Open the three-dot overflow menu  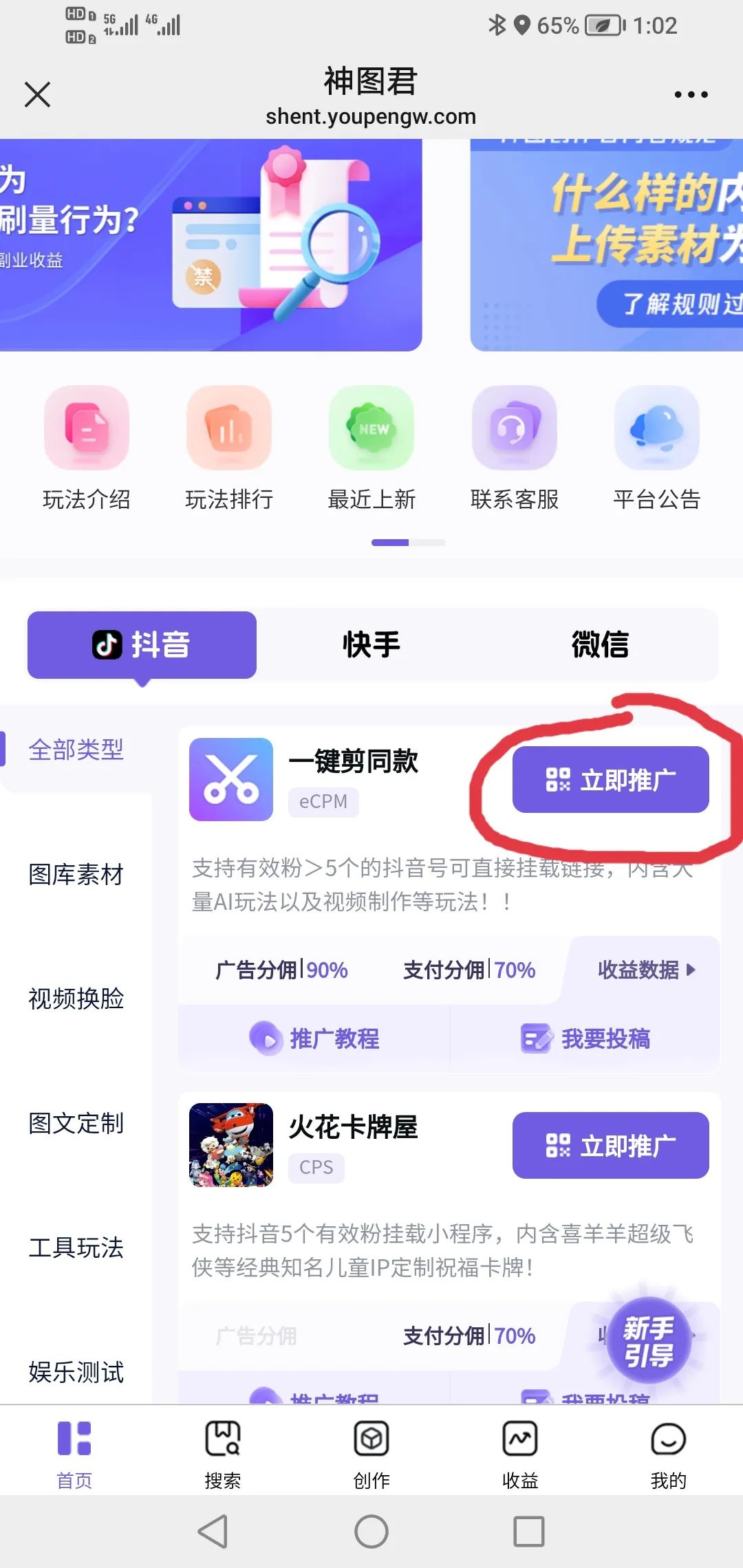pos(691,95)
